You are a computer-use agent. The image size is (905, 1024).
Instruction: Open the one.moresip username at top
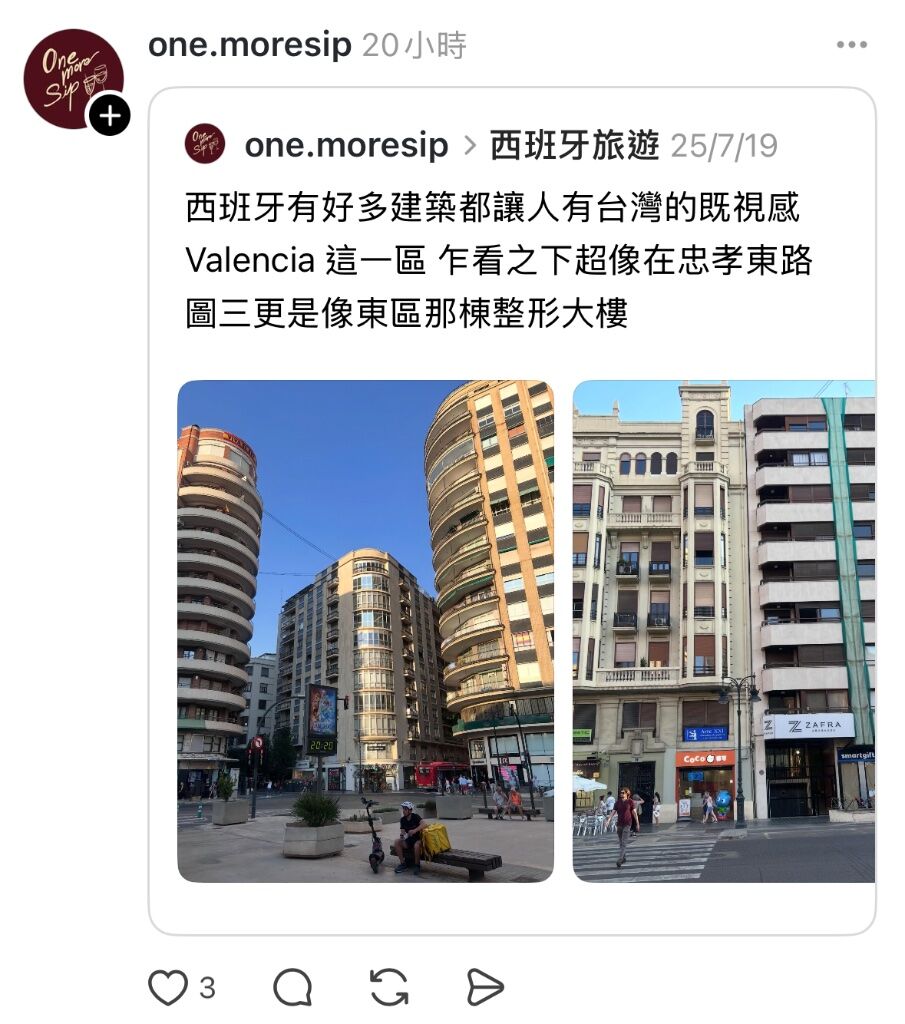tap(249, 45)
